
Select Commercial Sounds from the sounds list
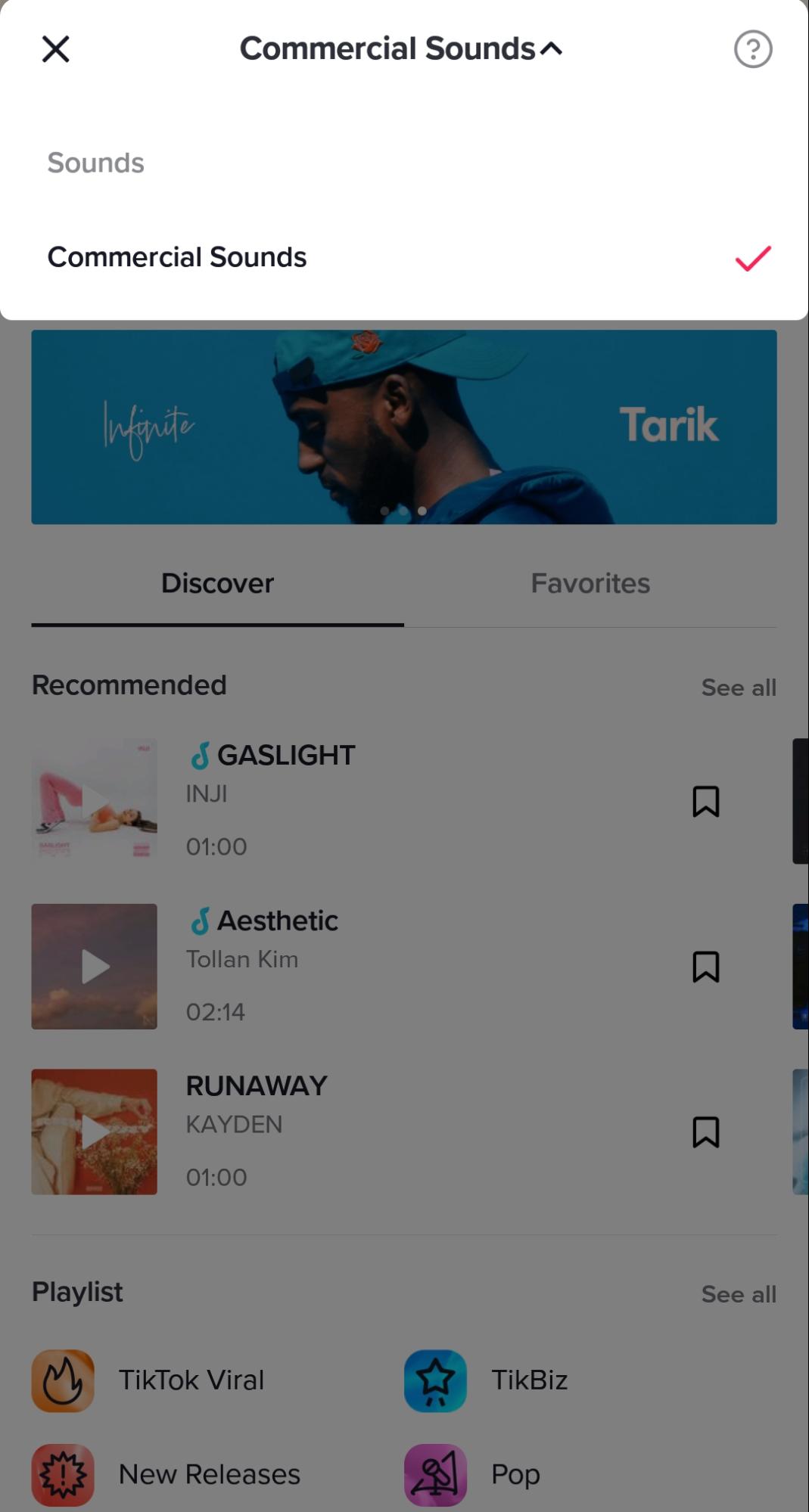(x=177, y=257)
